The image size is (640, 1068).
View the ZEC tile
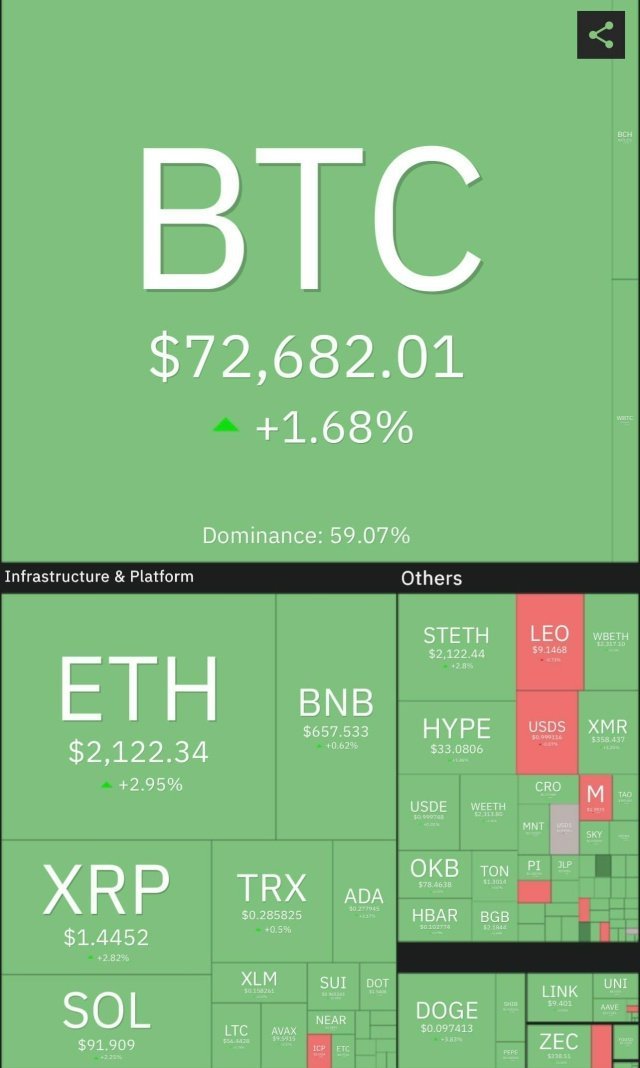point(557,1046)
